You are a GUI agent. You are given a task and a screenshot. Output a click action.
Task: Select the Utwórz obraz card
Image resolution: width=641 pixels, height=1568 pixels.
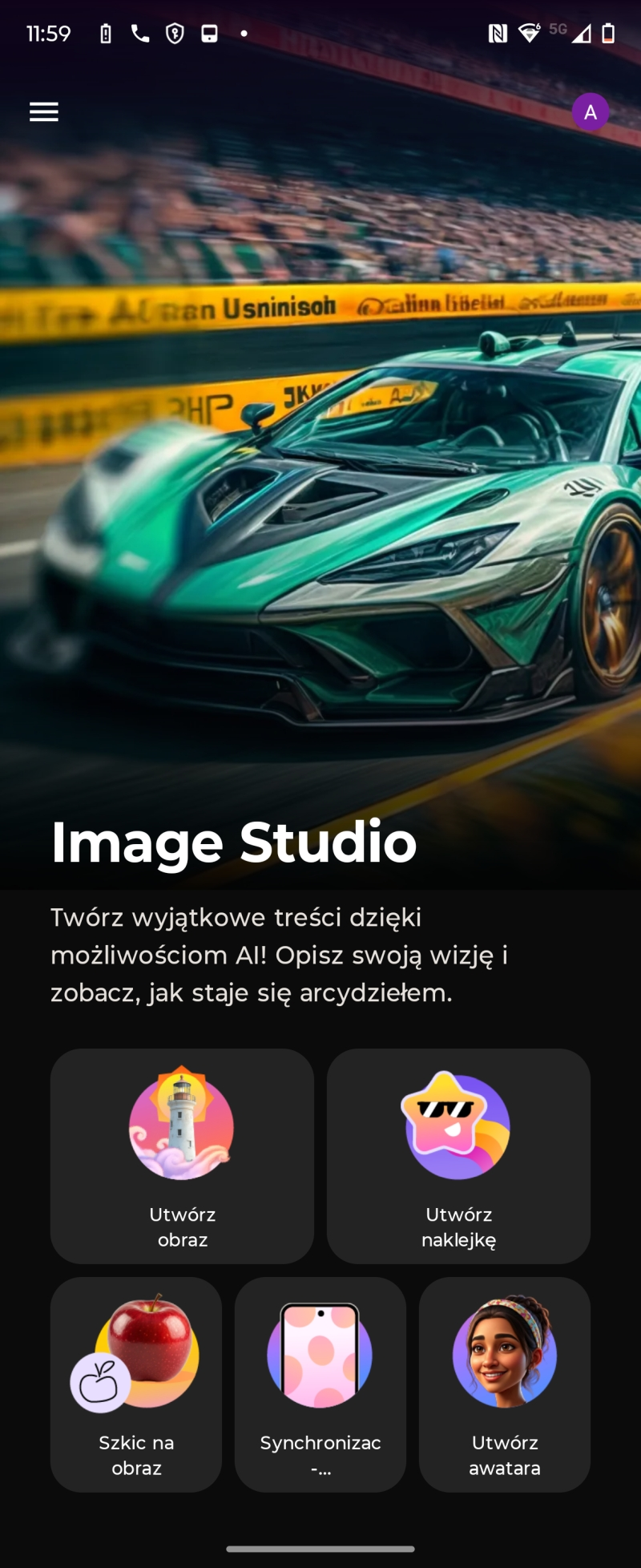click(182, 1156)
